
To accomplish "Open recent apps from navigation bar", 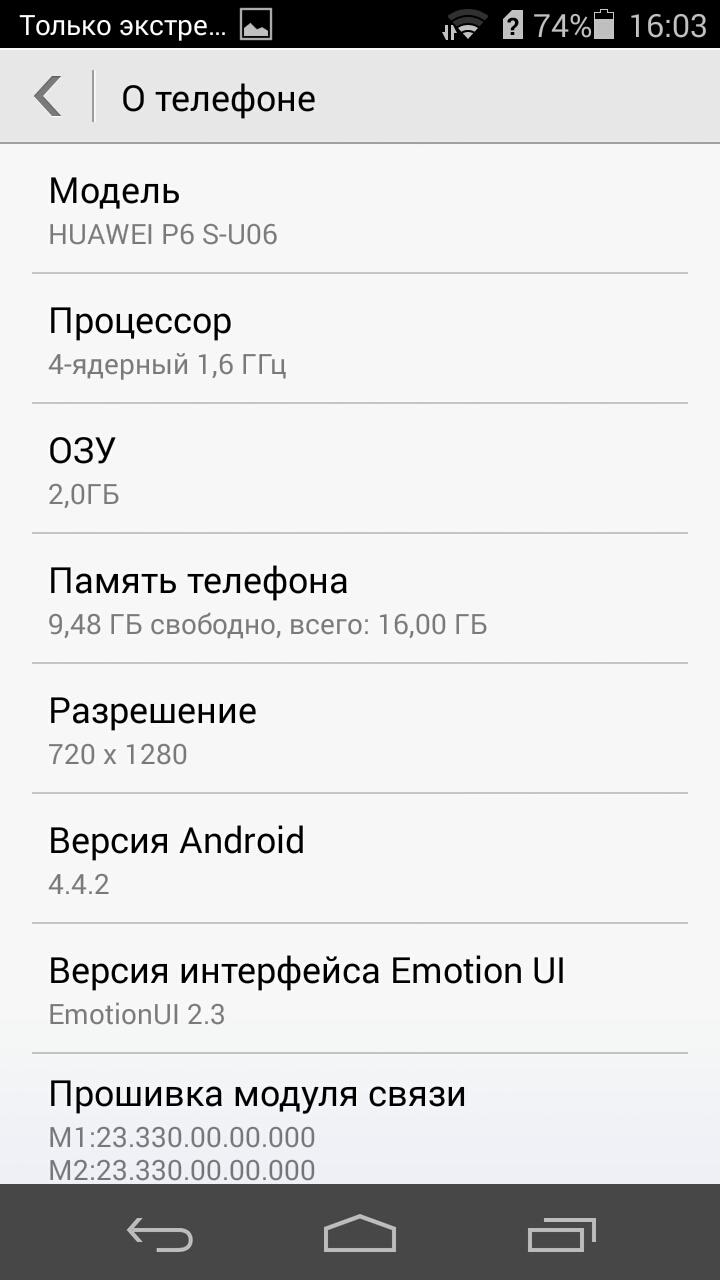I will (561, 1233).
